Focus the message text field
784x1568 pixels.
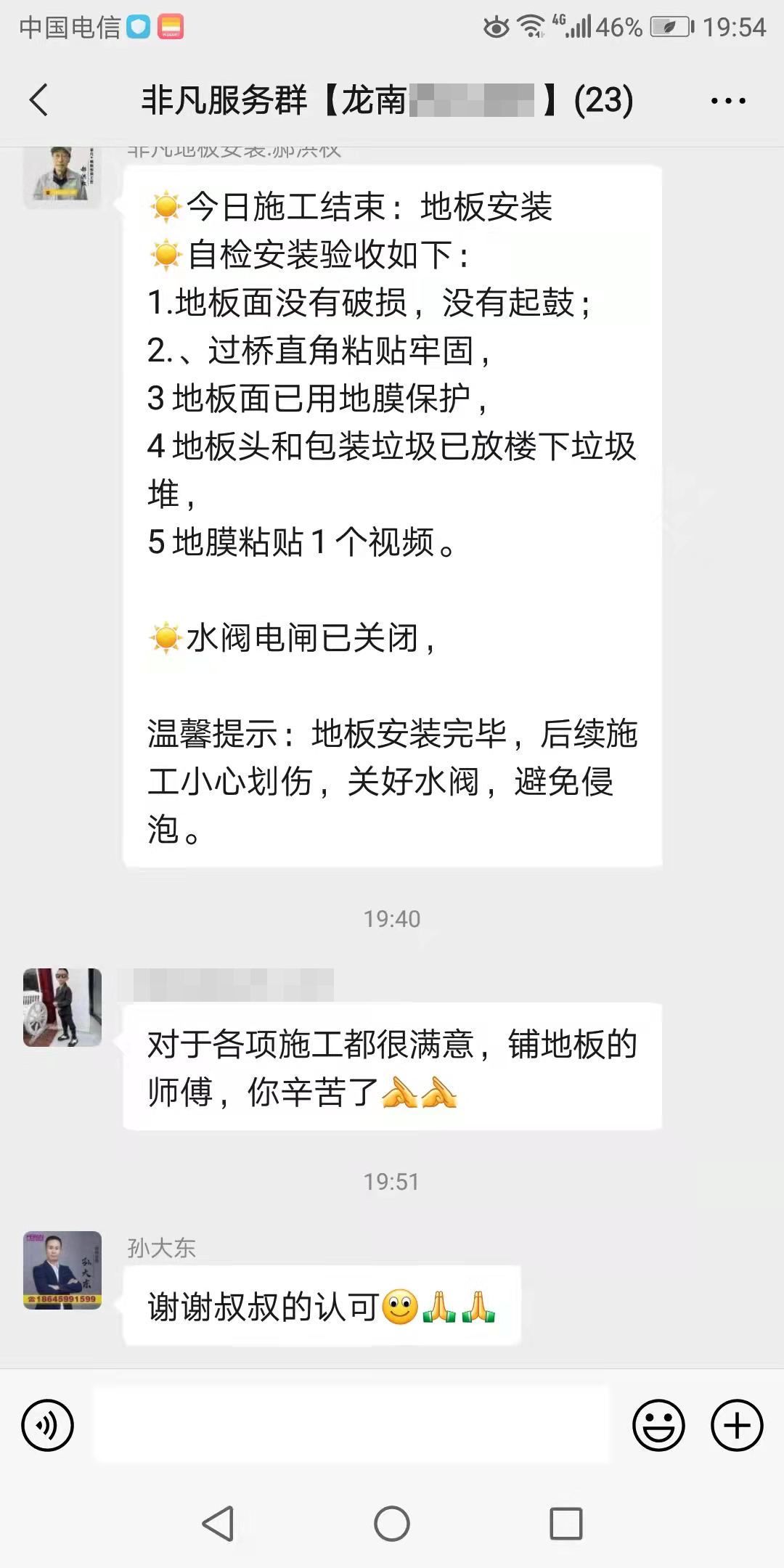pyautogui.click(x=352, y=1424)
